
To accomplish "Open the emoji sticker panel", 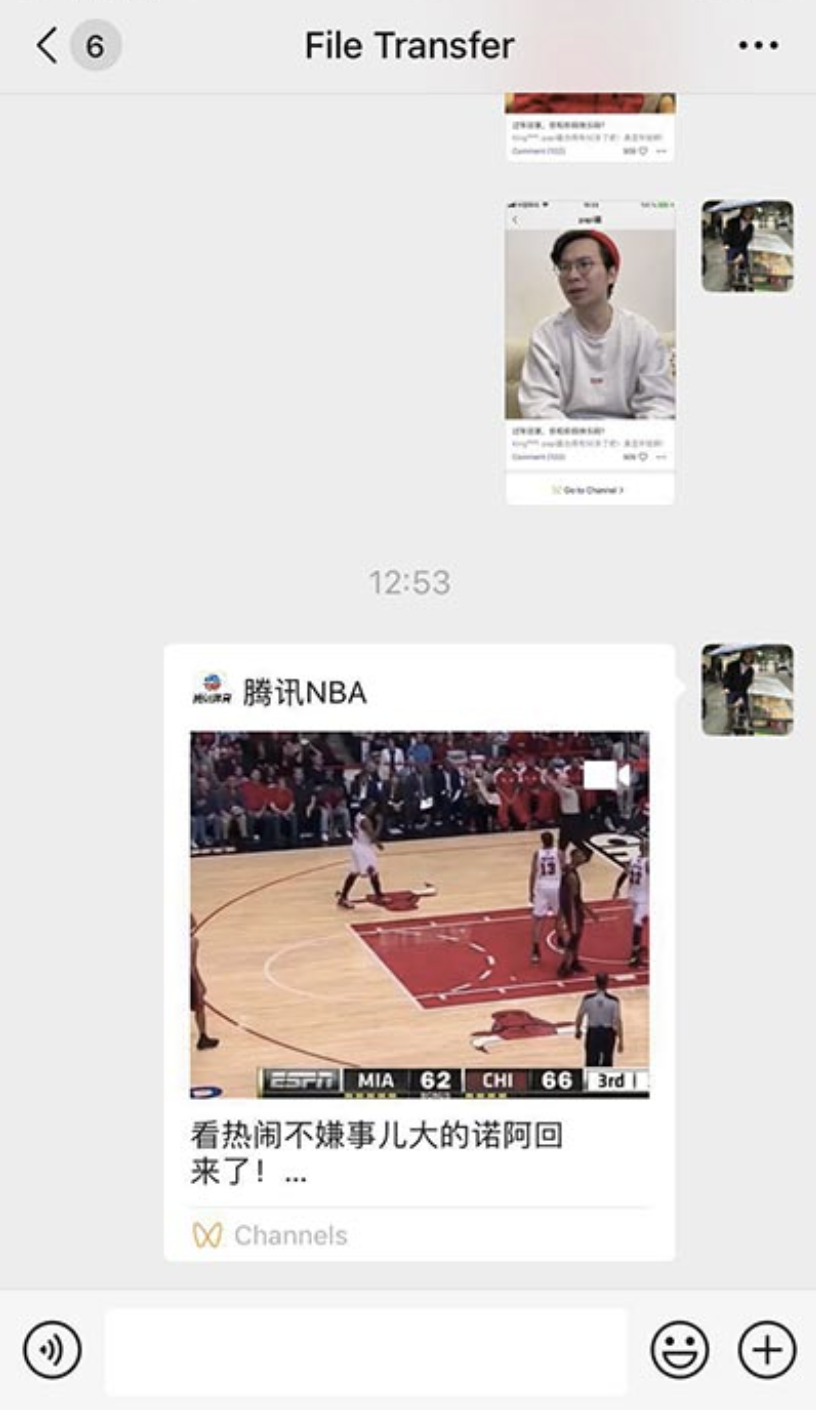I will pyautogui.click(x=680, y=1350).
